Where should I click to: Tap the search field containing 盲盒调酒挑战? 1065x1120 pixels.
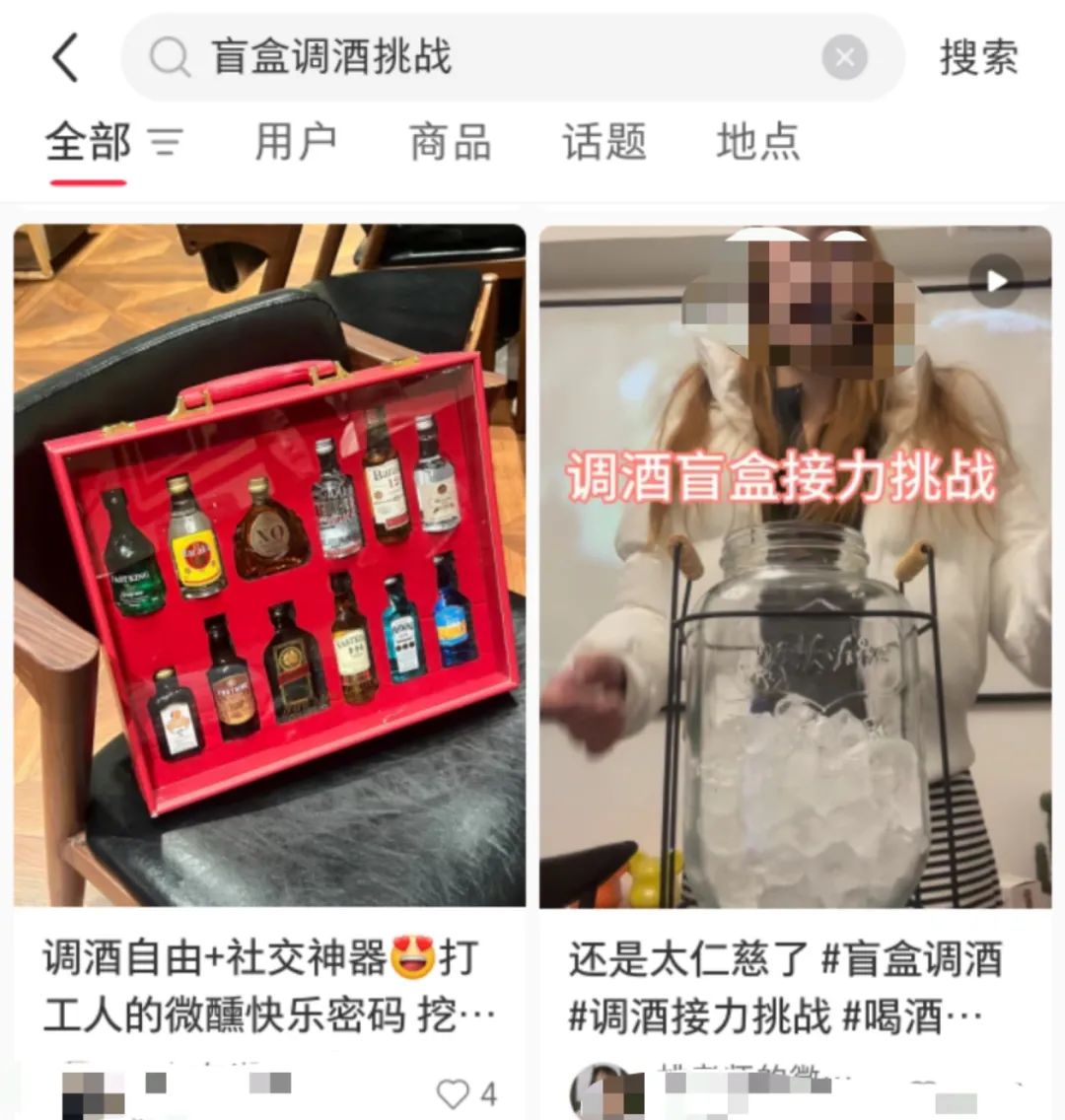coord(493,57)
